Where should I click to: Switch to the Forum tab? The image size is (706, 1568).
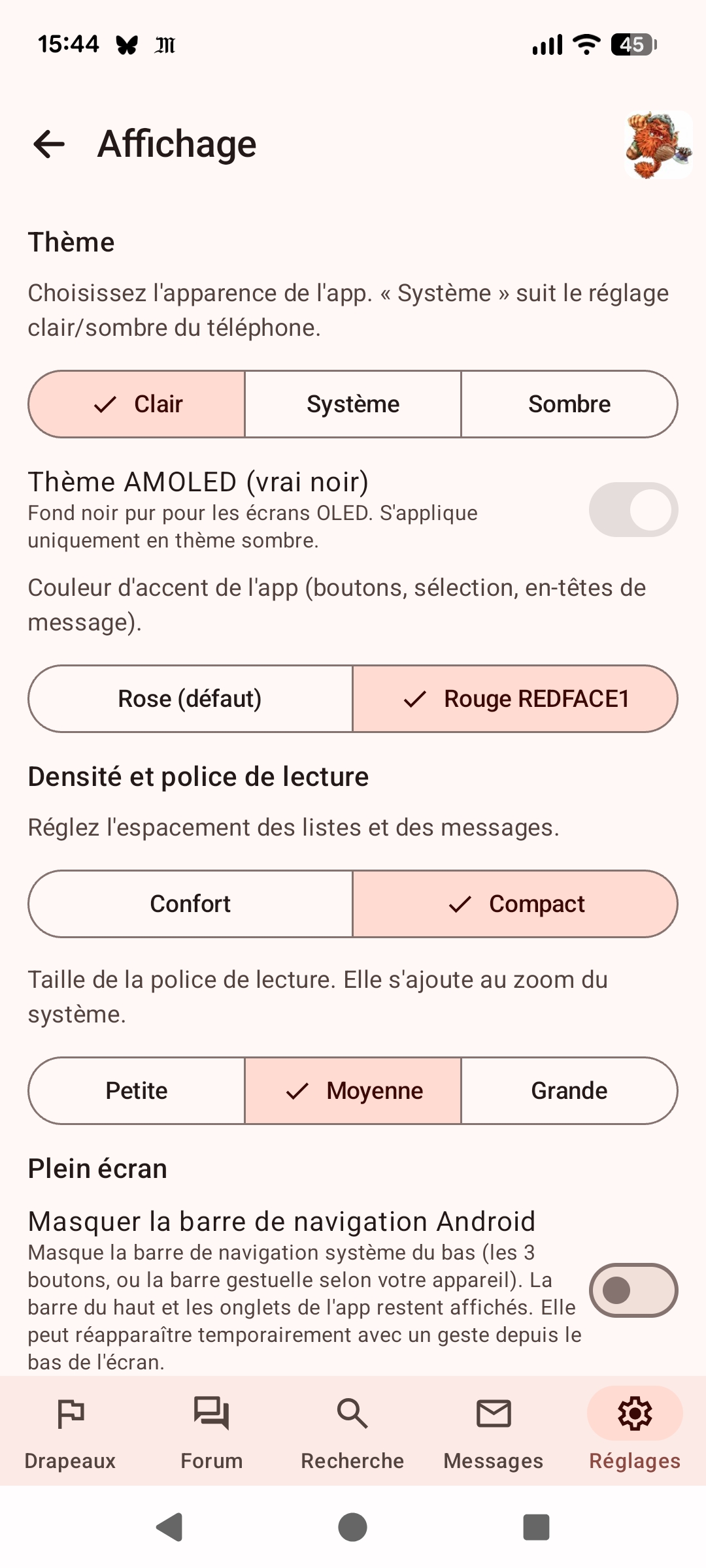pyautogui.click(x=212, y=1431)
